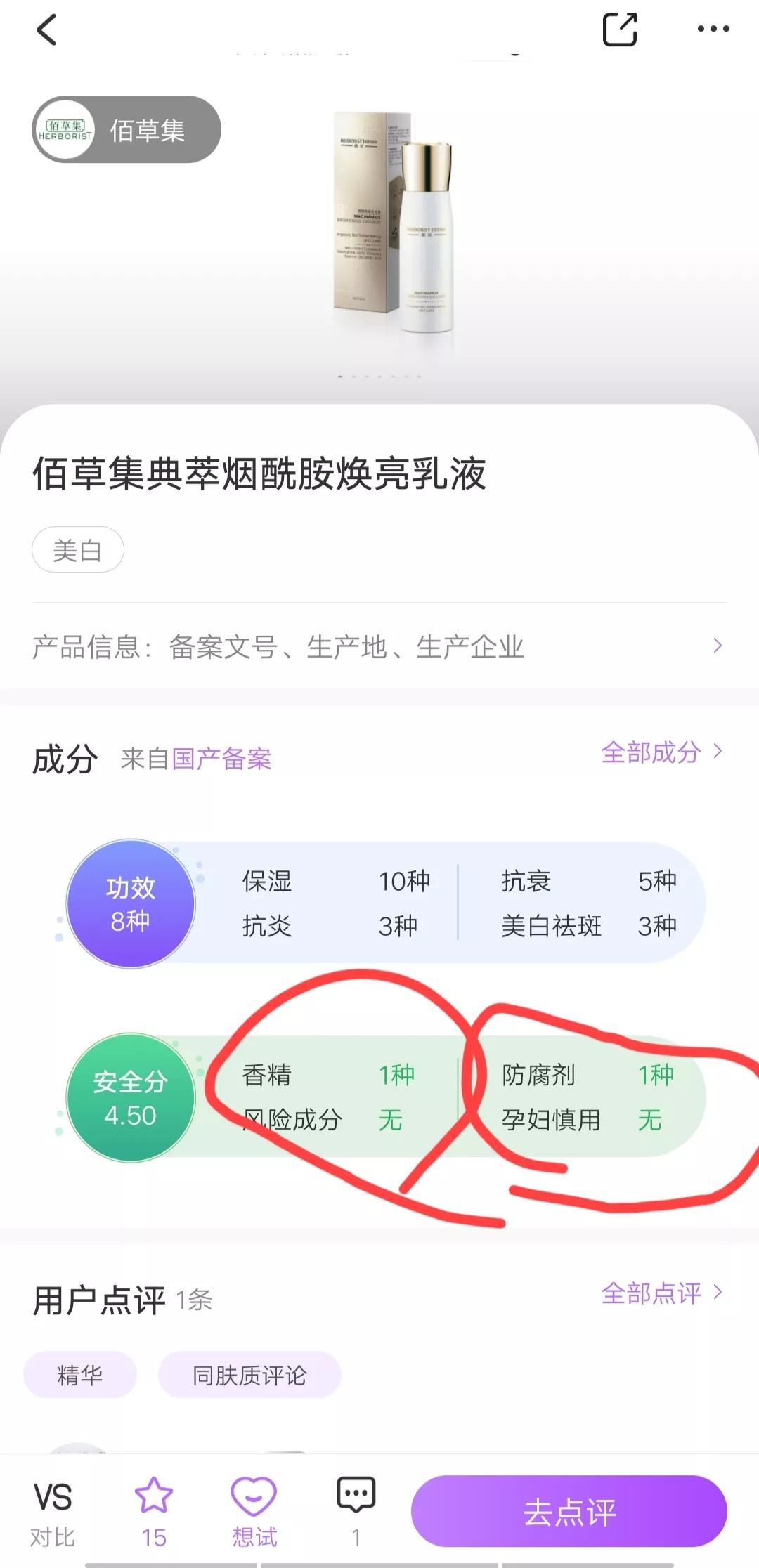Screen dimensions: 759x1568
Task: Open comments via the speech bubble icon
Action: coord(355,1503)
